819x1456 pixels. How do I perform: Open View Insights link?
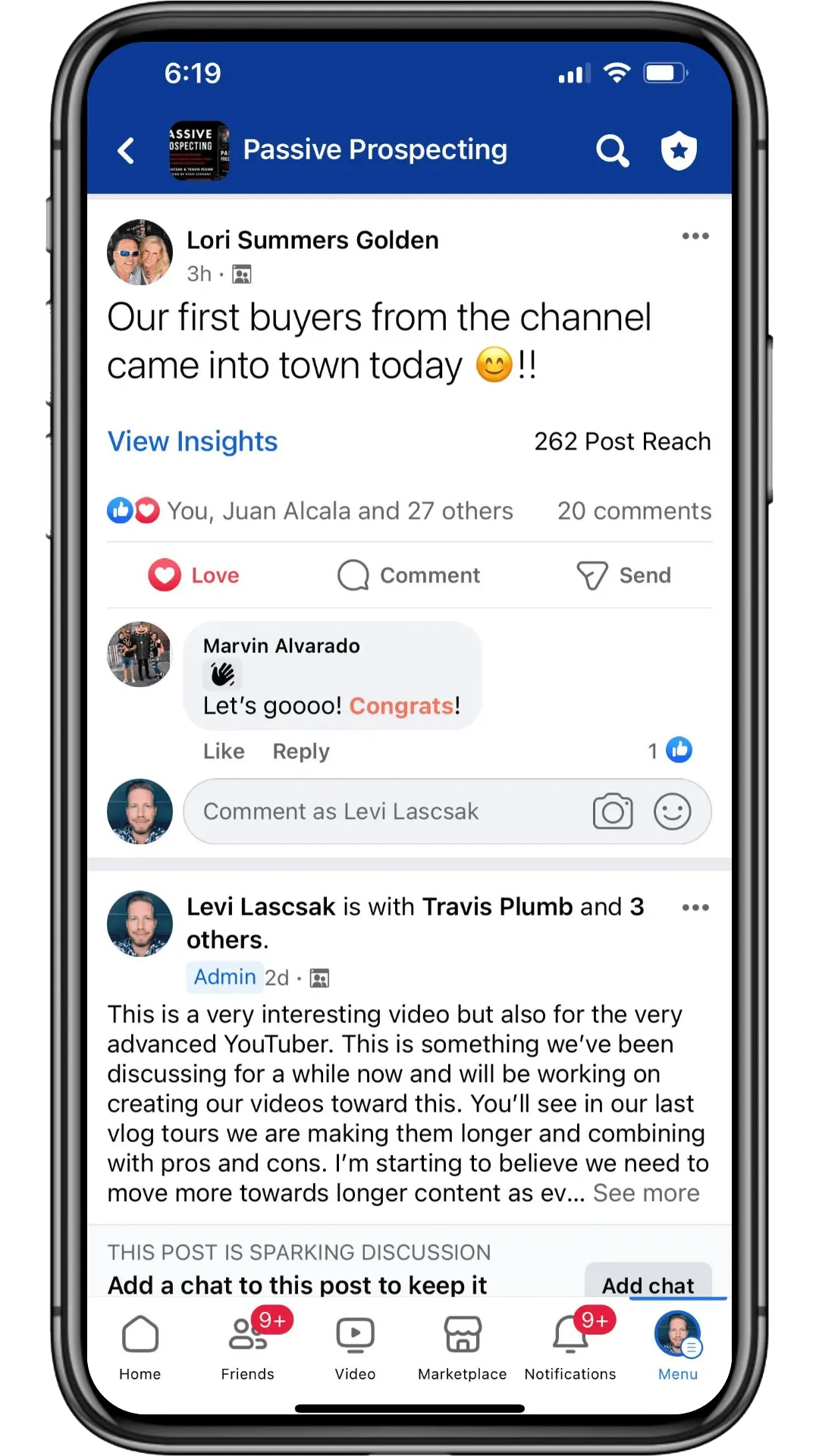(x=193, y=441)
